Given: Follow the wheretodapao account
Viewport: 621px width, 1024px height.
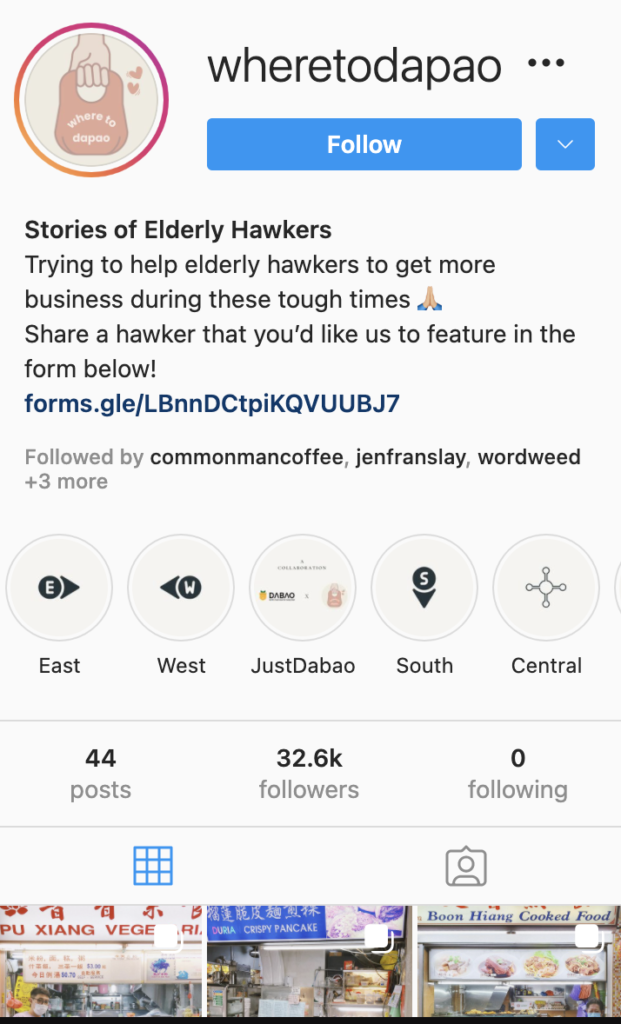Looking at the screenshot, I should (x=364, y=144).
